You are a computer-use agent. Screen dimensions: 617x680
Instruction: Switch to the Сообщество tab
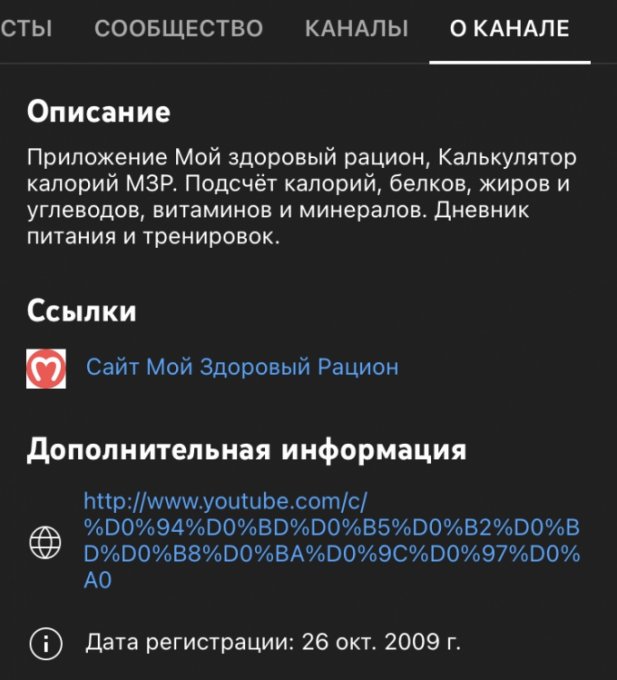pyautogui.click(x=178, y=29)
